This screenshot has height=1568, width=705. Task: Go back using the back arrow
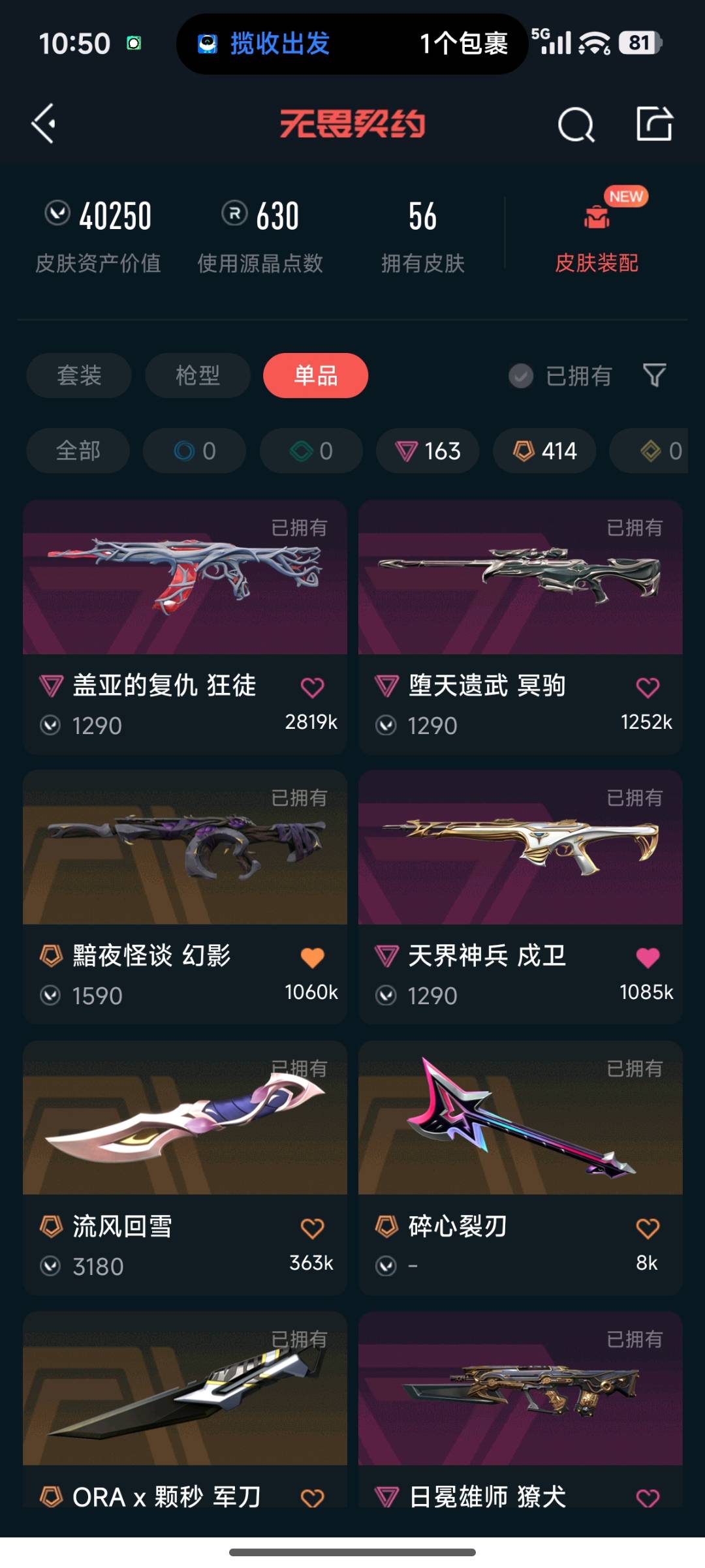(x=44, y=123)
